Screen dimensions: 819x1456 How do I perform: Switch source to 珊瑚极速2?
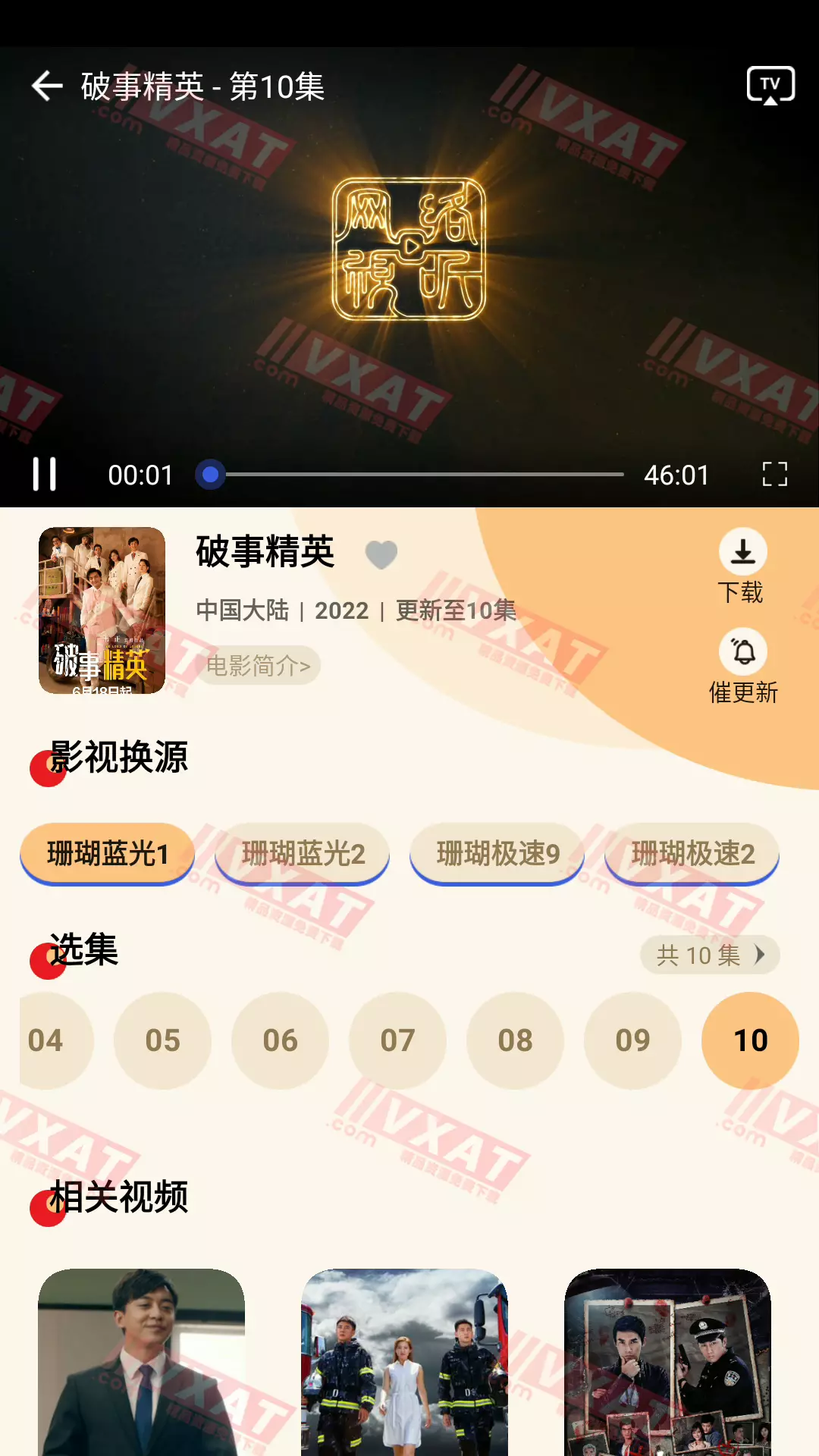click(x=692, y=854)
